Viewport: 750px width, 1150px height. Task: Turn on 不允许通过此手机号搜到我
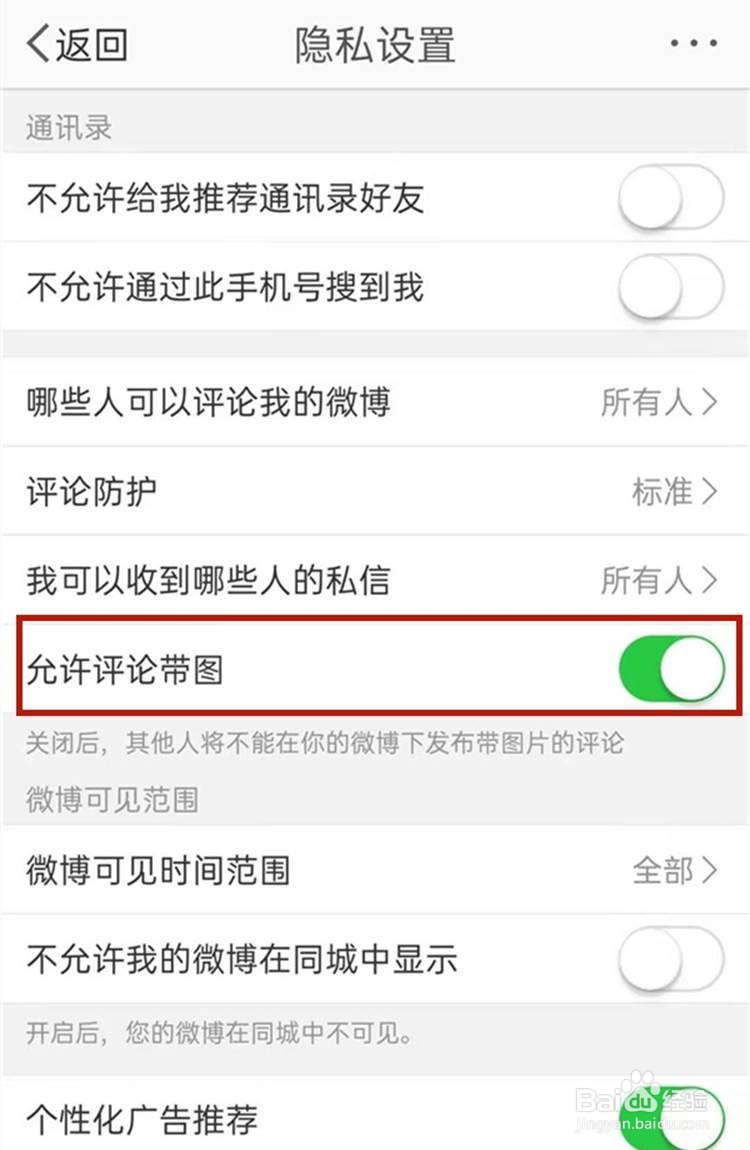[x=672, y=287]
